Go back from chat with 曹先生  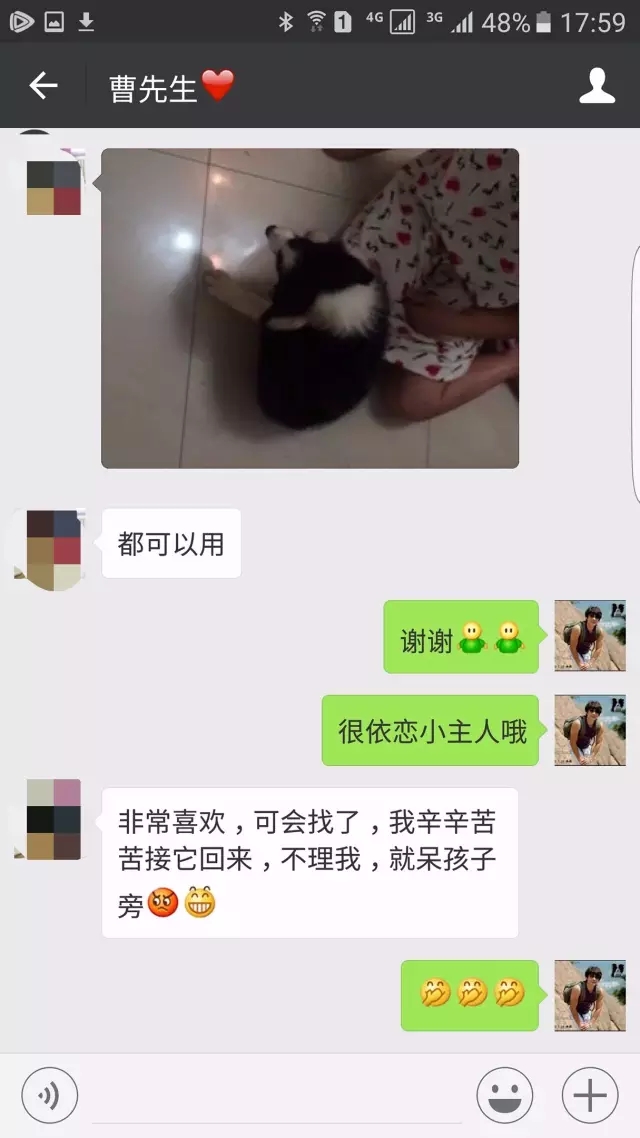coord(43,86)
